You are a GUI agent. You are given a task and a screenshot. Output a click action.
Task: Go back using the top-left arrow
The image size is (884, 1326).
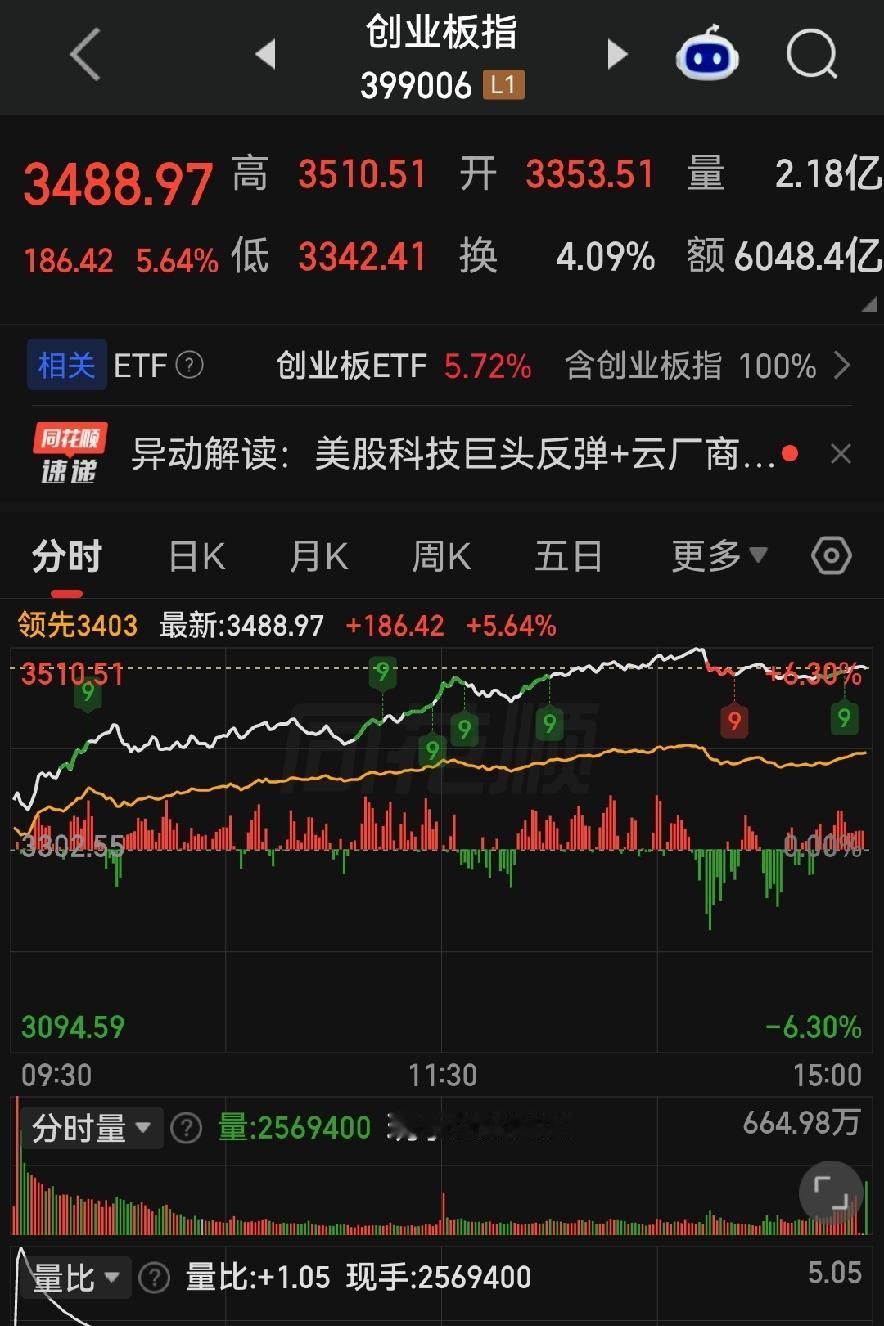click(86, 54)
